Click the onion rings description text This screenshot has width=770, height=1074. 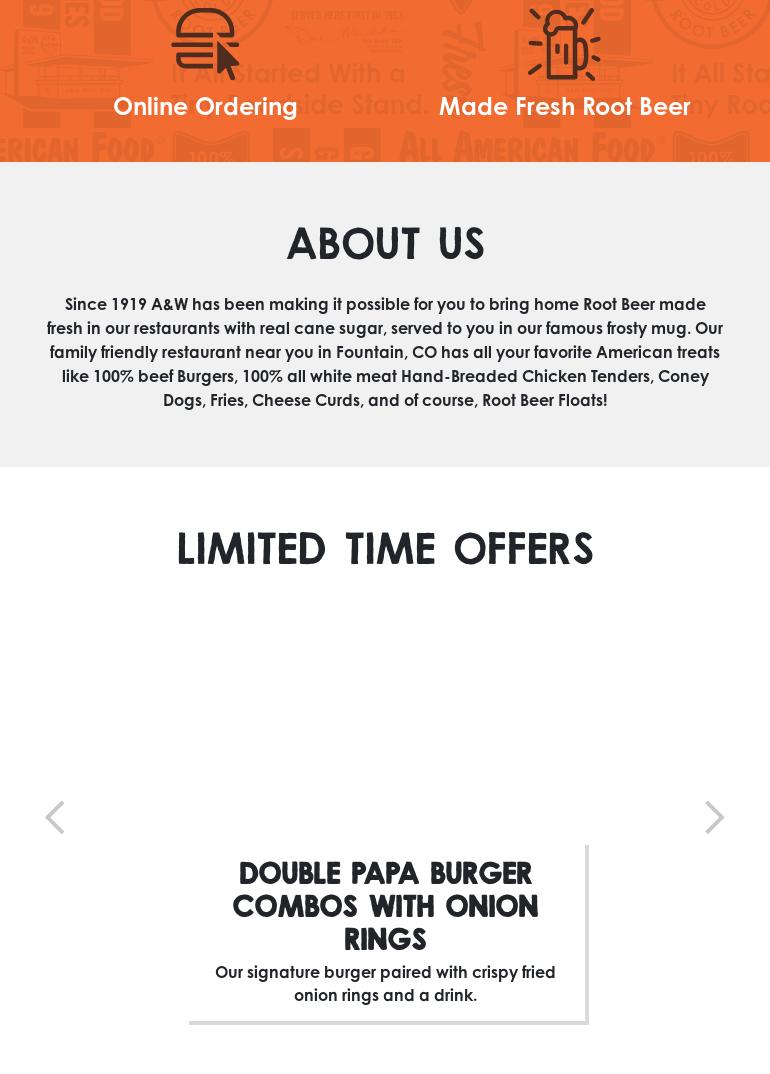click(x=385, y=983)
